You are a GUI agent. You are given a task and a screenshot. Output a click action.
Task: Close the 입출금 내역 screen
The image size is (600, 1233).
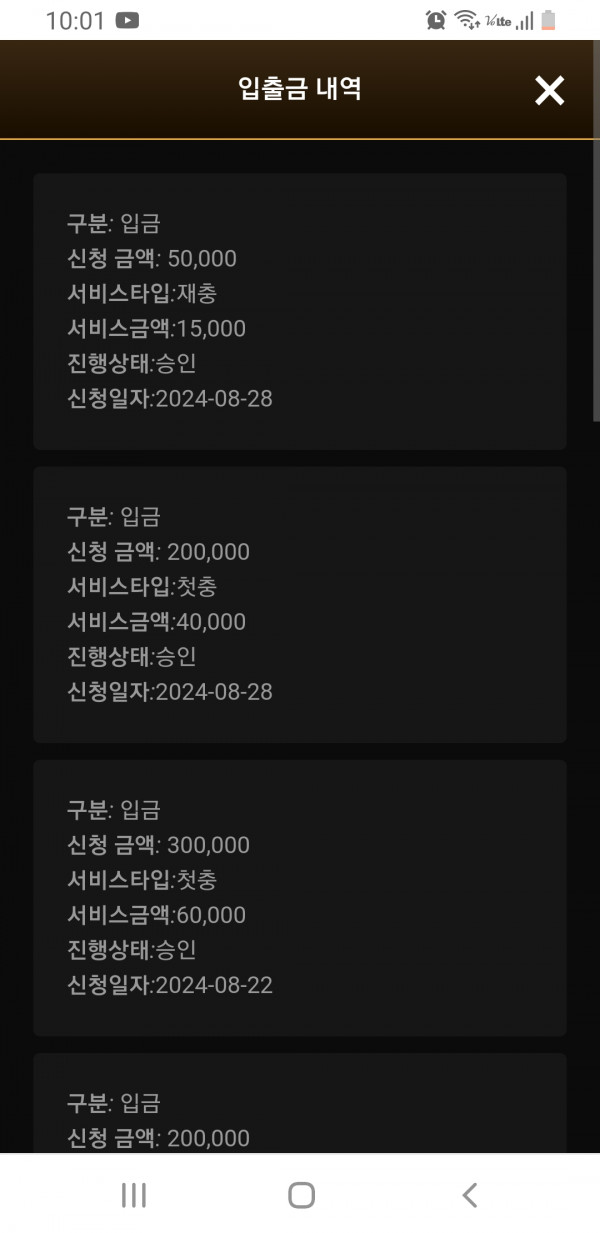549,90
